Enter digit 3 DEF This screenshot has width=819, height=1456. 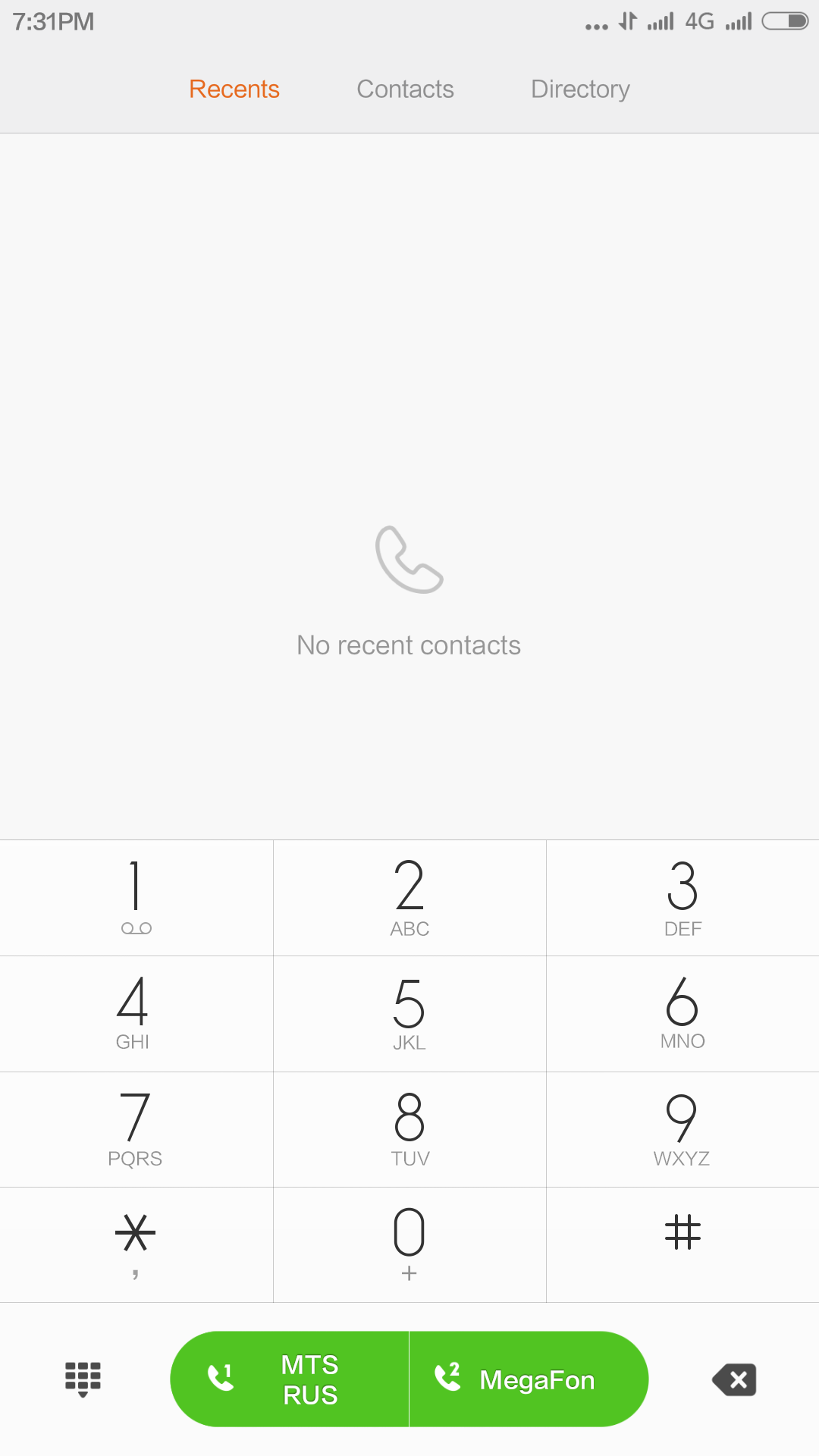[x=682, y=897]
